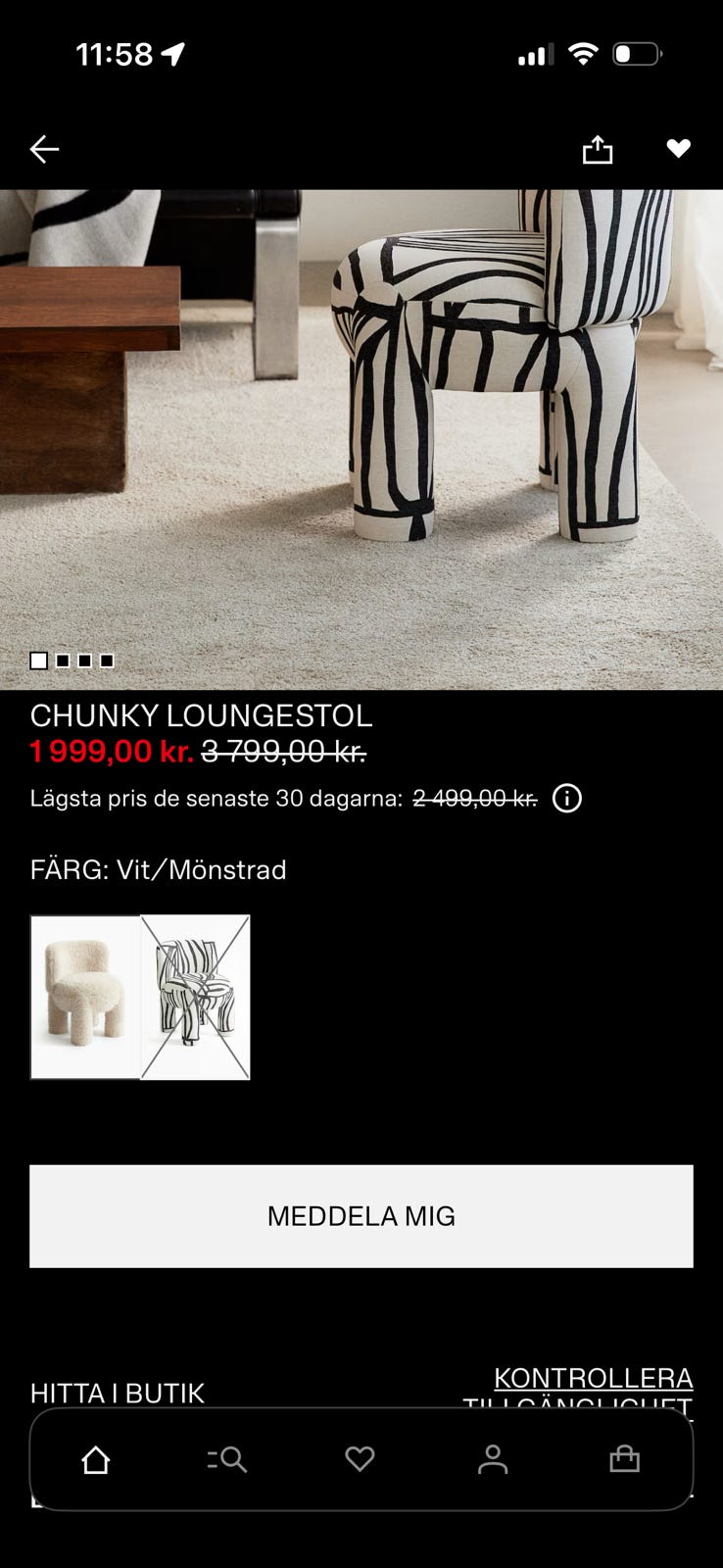This screenshot has width=723, height=1568.
Task: Select the white boucle color variant
Action: (x=85, y=997)
